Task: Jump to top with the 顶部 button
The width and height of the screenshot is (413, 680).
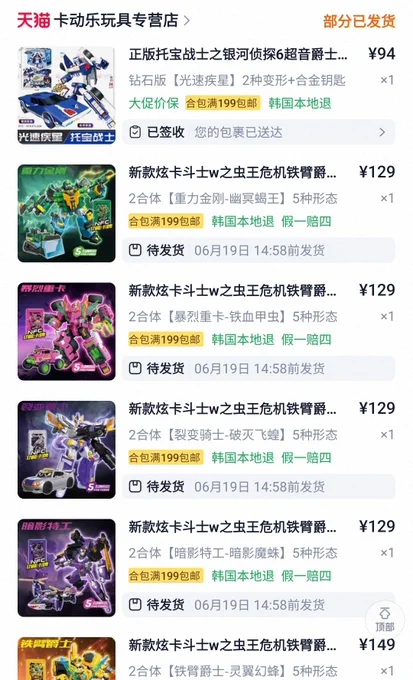Action: (x=384, y=620)
